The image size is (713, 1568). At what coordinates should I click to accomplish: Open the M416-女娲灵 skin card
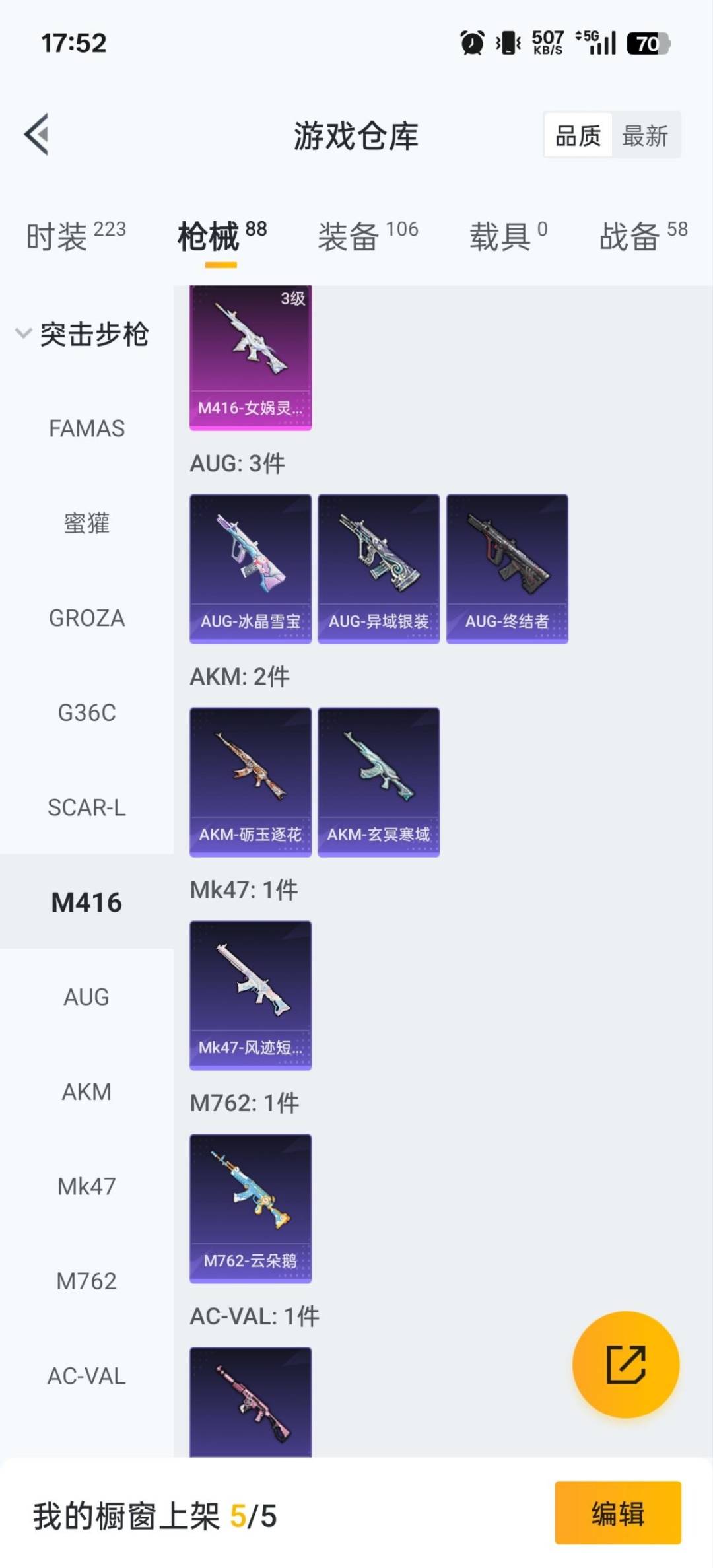[250, 358]
